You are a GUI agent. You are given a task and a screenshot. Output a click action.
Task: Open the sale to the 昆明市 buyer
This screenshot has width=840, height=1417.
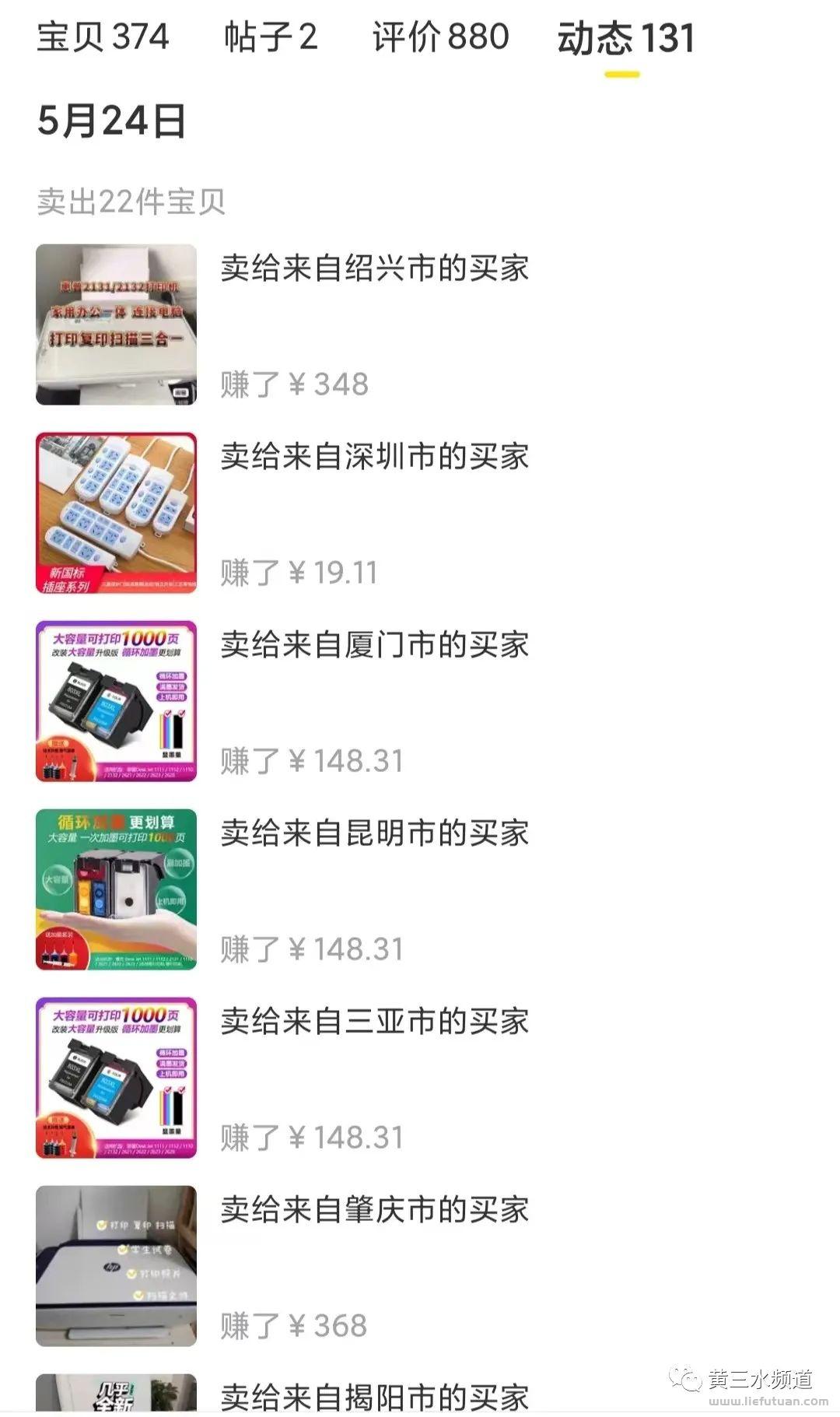(374, 833)
